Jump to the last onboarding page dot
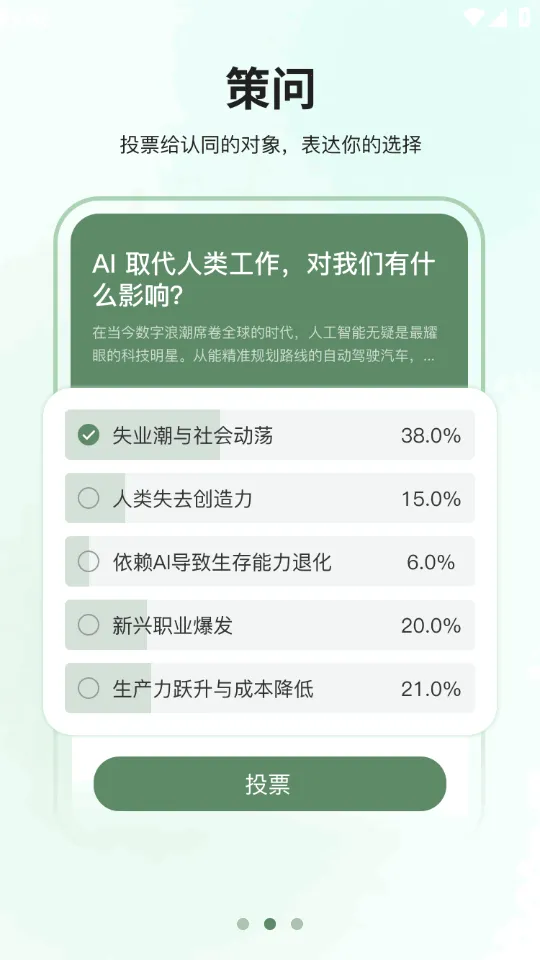Image resolution: width=540 pixels, height=960 pixels. 297,924
